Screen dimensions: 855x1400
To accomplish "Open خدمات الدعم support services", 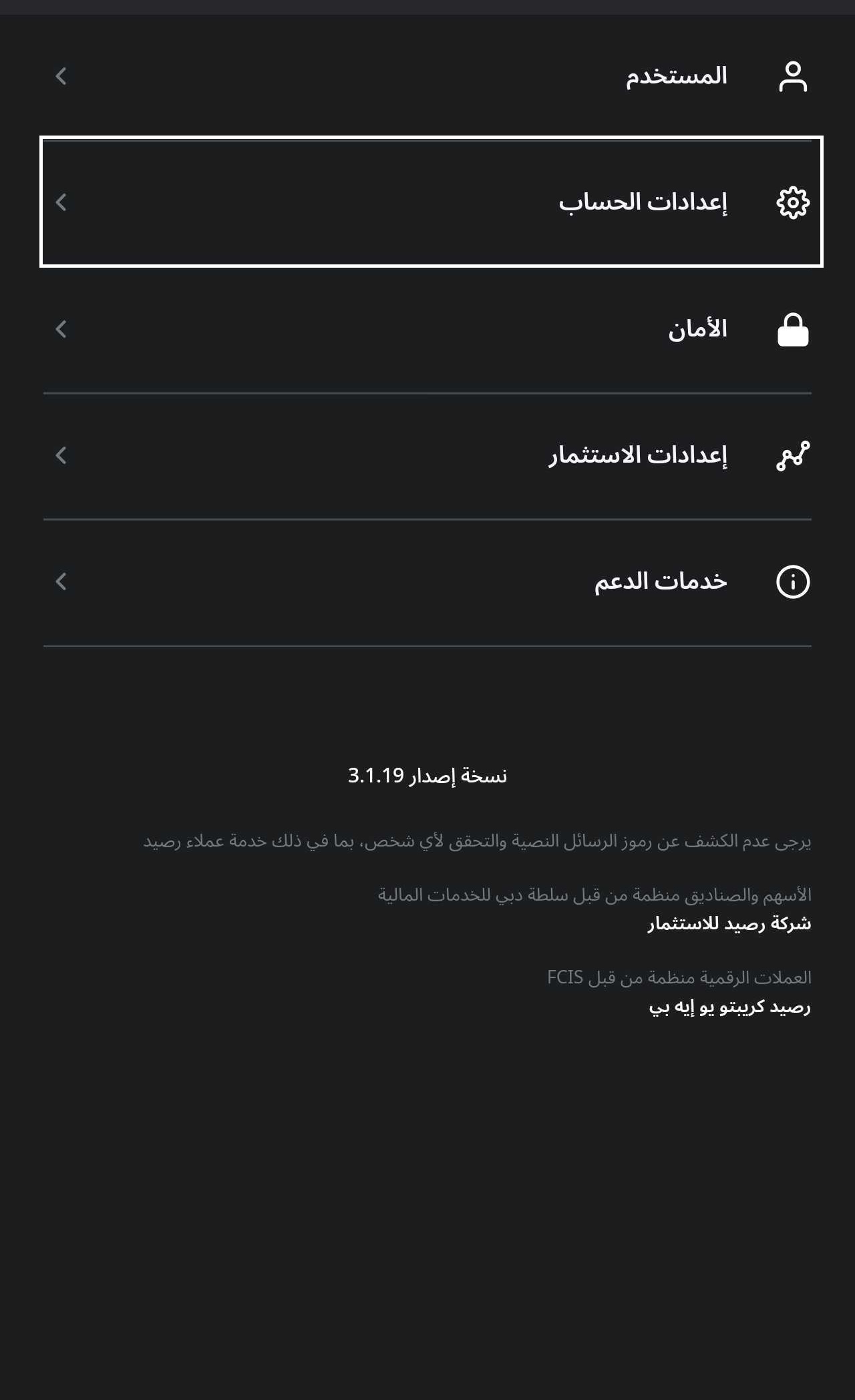I will pyautogui.click(x=427, y=581).
